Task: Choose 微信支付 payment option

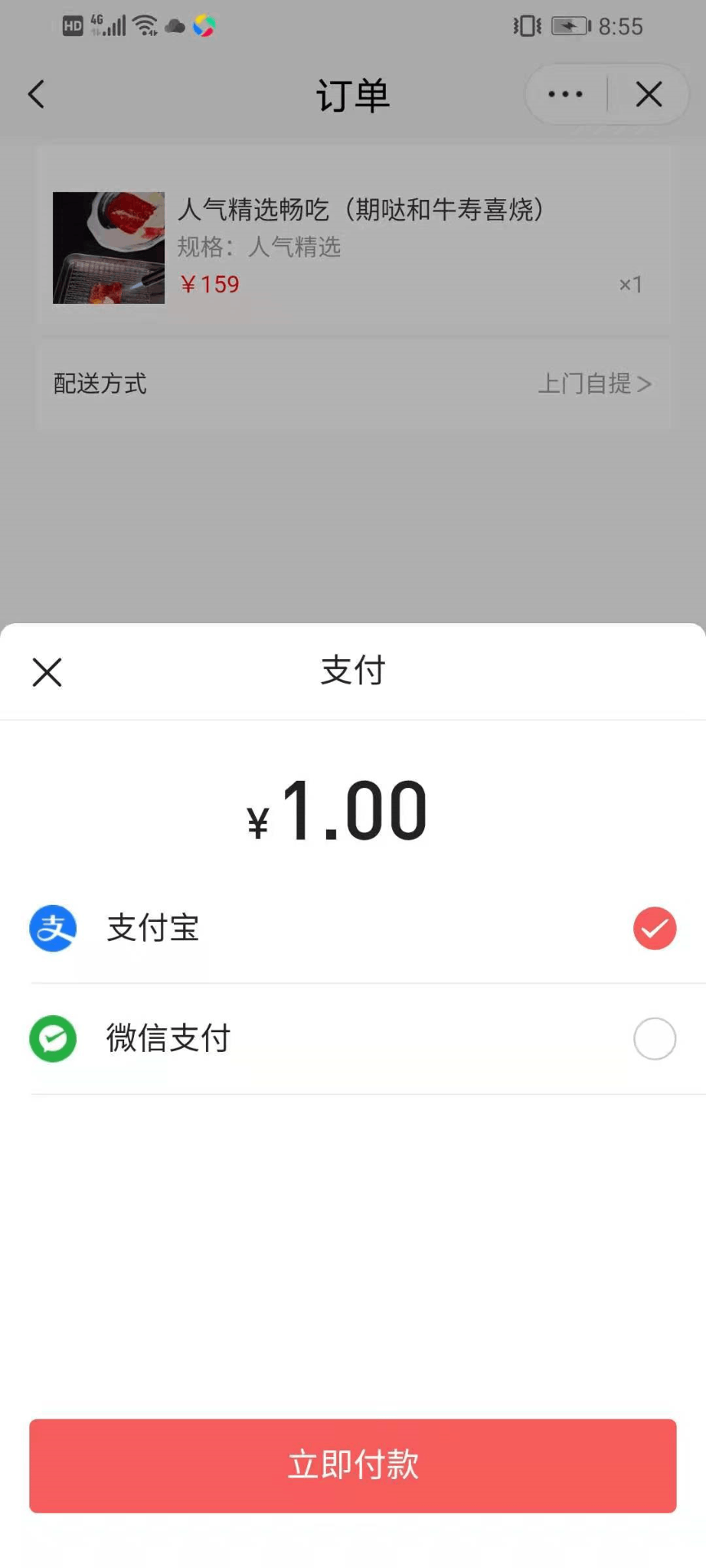Action: [352, 1039]
